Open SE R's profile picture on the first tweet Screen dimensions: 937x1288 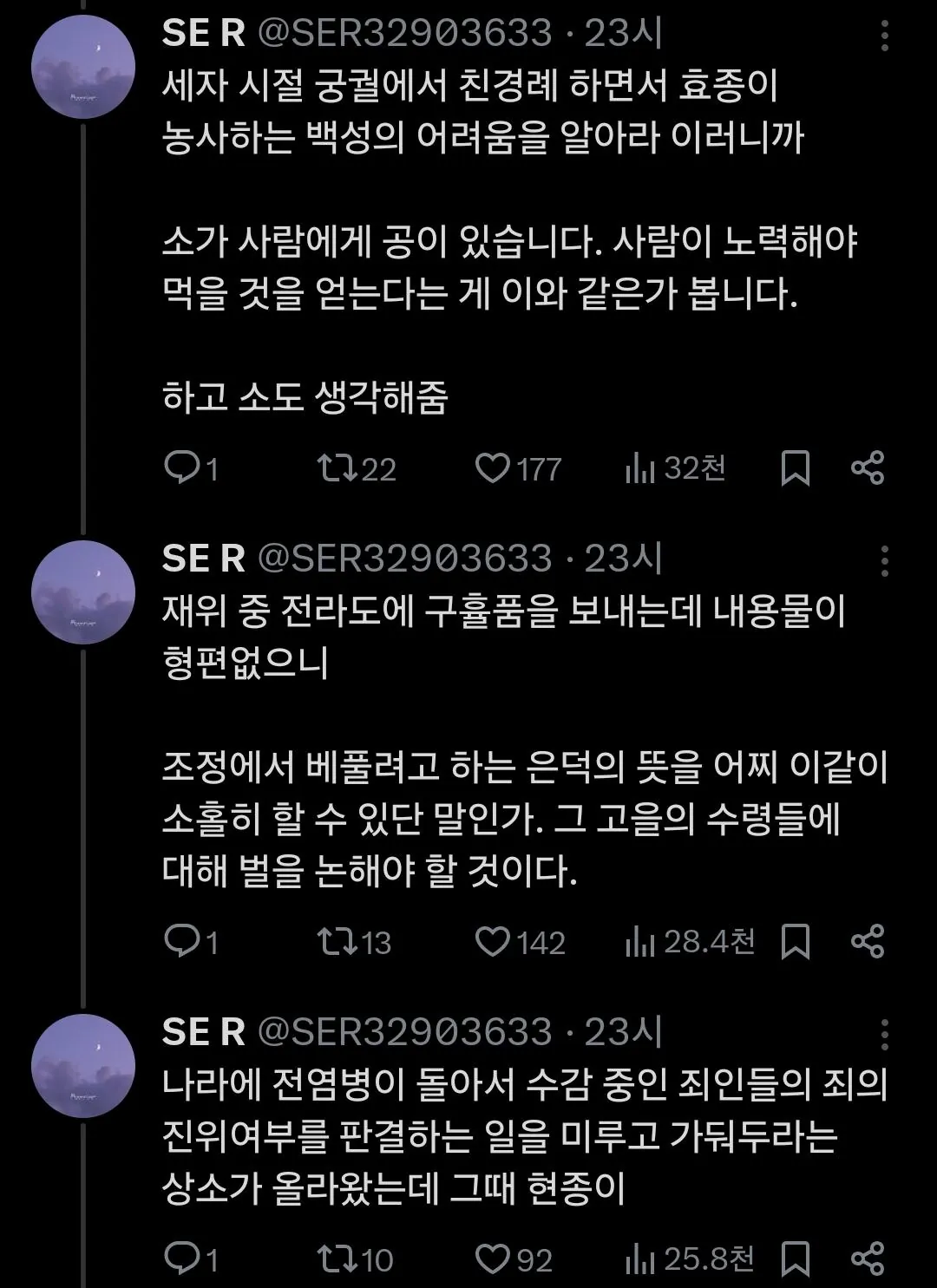coord(83,67)
